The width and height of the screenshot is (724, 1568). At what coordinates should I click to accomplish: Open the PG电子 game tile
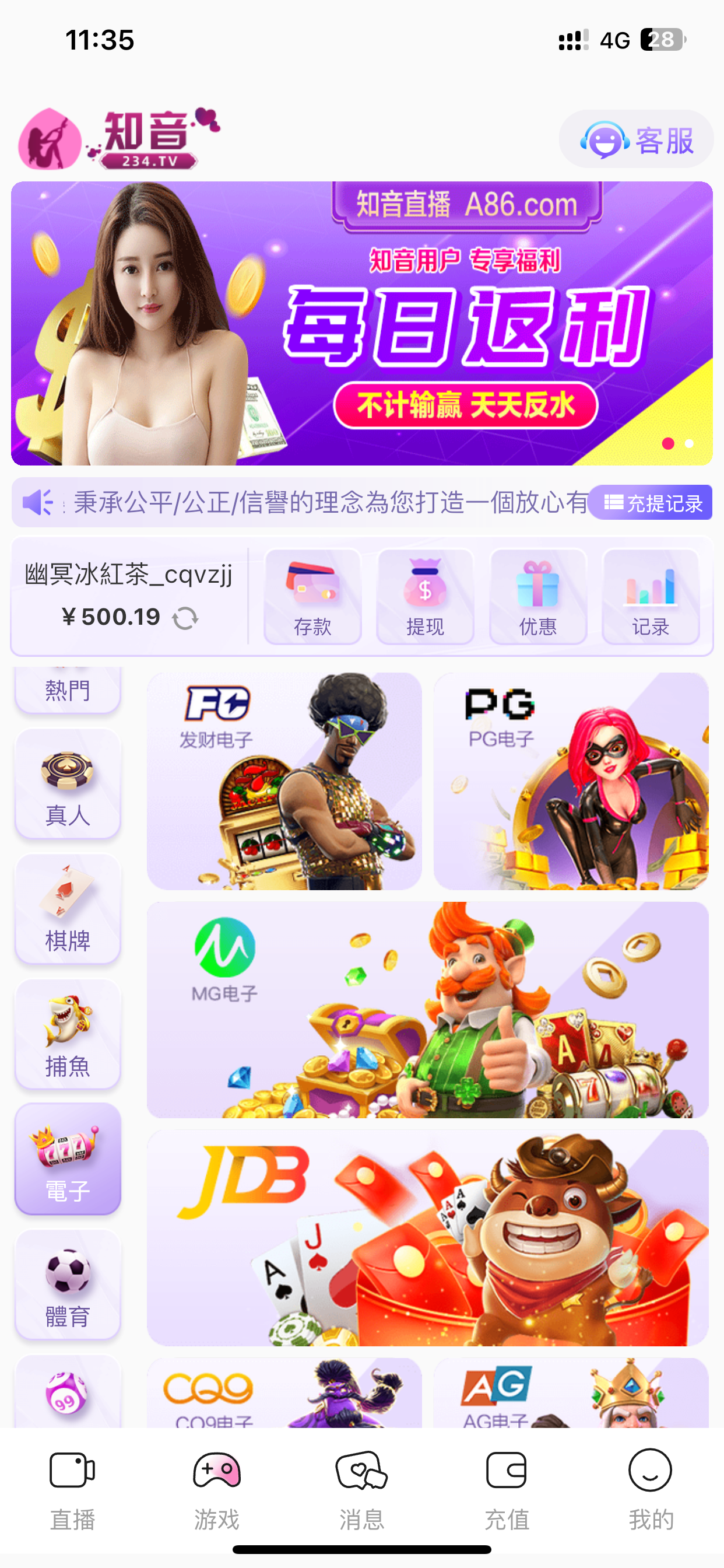coord(571,781)
